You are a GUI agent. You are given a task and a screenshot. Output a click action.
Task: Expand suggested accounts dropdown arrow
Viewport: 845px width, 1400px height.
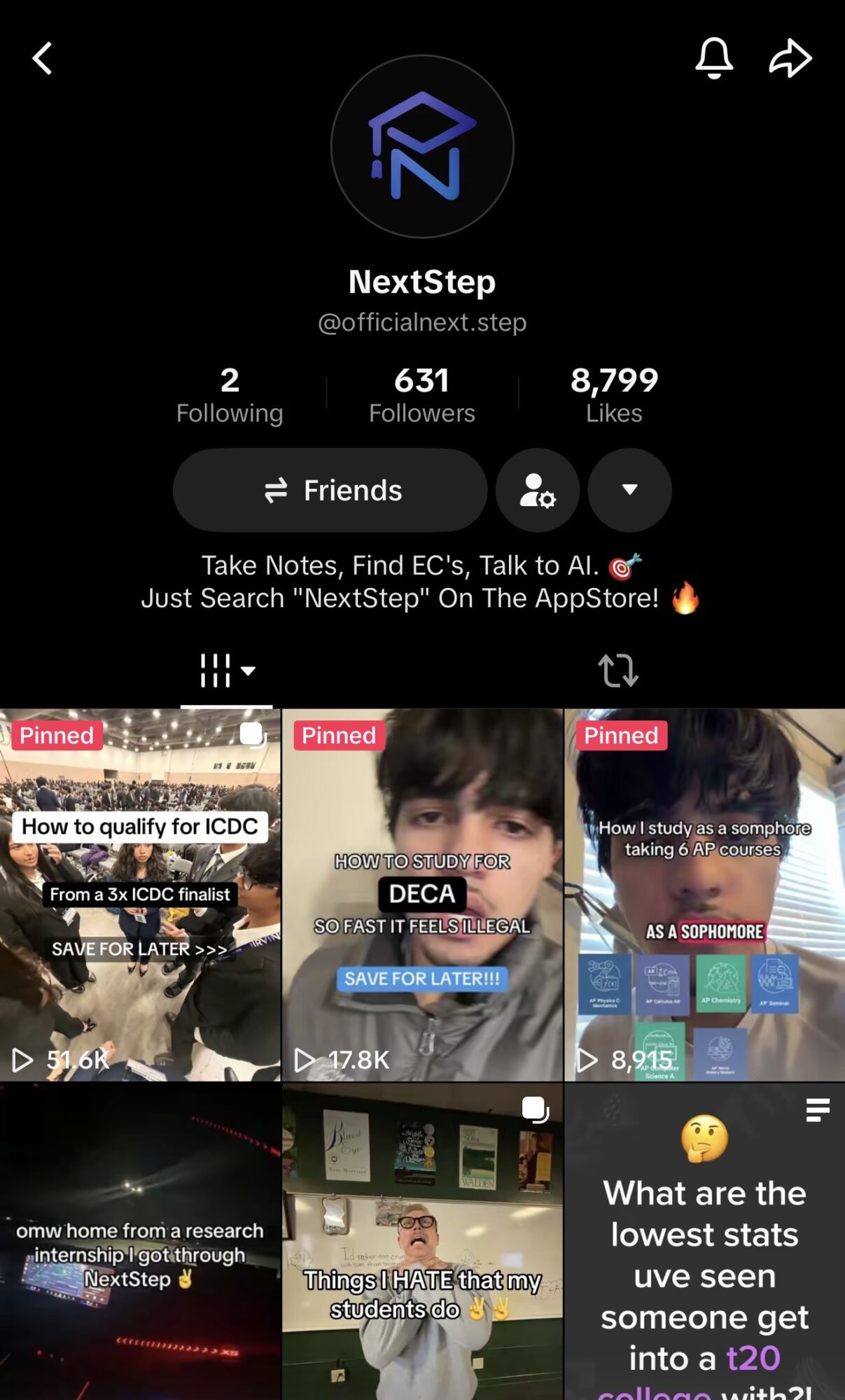coord(629,490)
